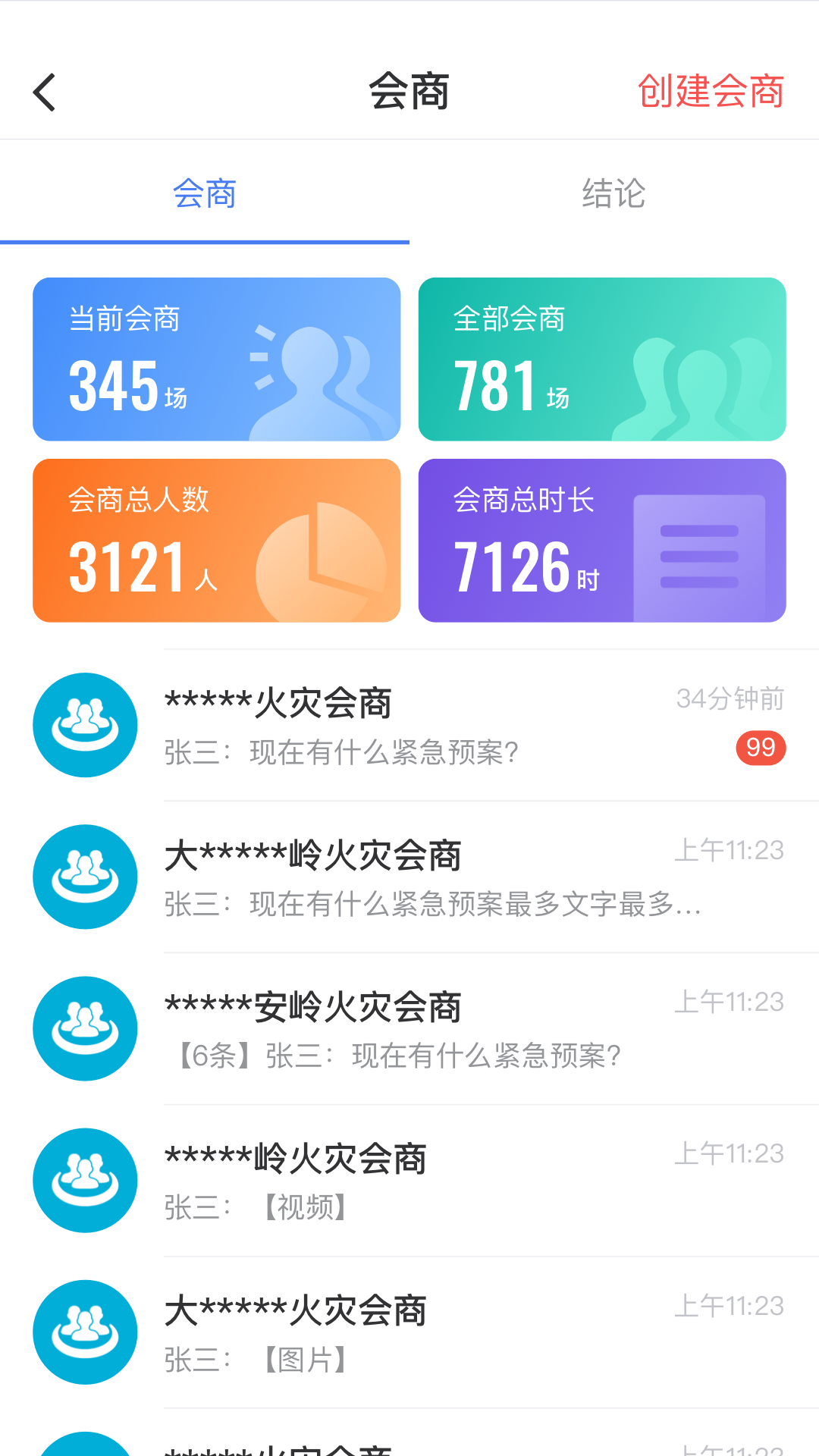The height and width of the screenshot is (1456, 819).
Task: View the 会商总时长 7126时 card
Action: pos(602,541)
